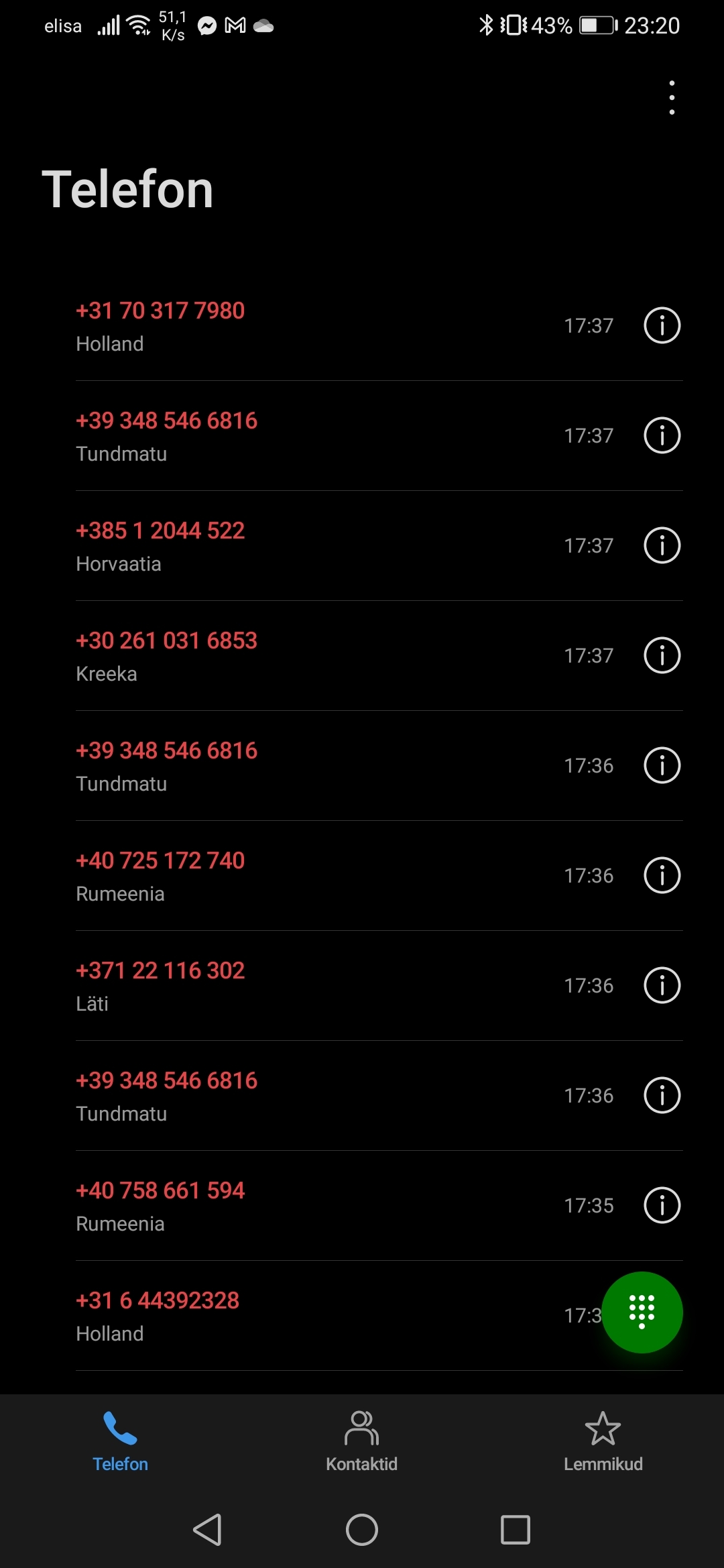Switch to the Lemmikud tab
This screenshot has height=1568, width=724.
coord(603,1442)
